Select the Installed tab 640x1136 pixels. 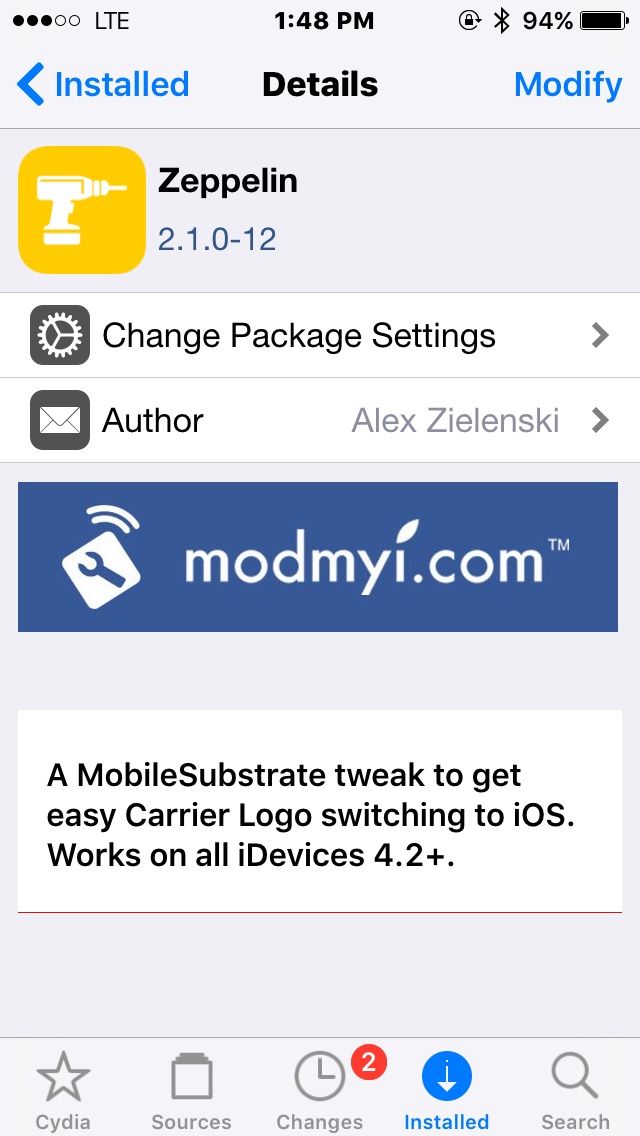(447, 1090)
